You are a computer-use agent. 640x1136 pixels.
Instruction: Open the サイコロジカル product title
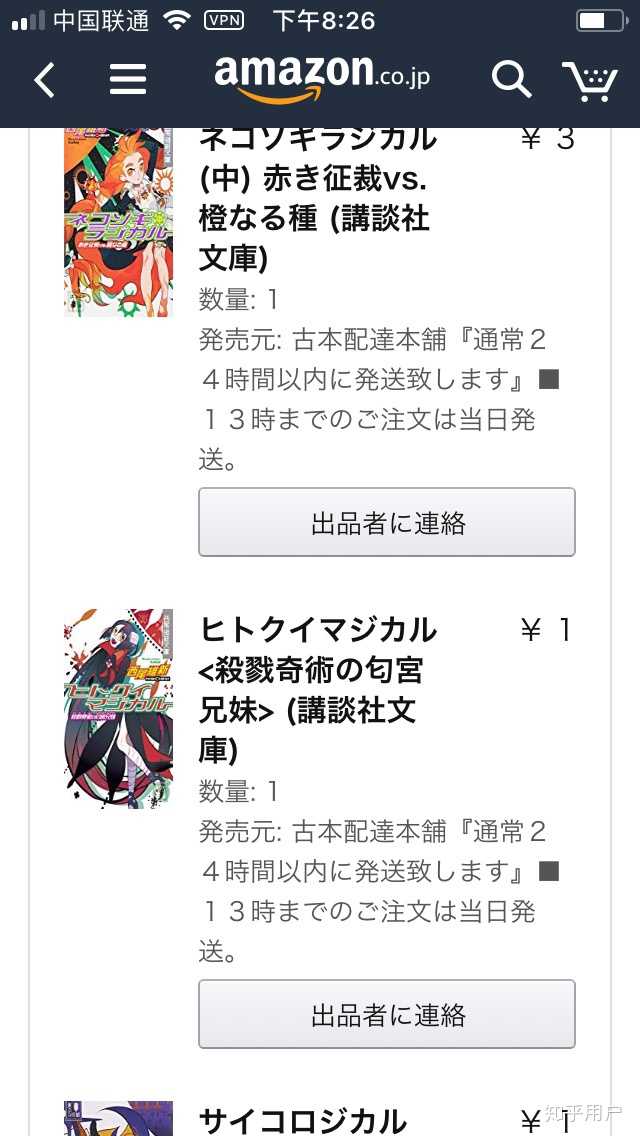[x=303, y=1120]
